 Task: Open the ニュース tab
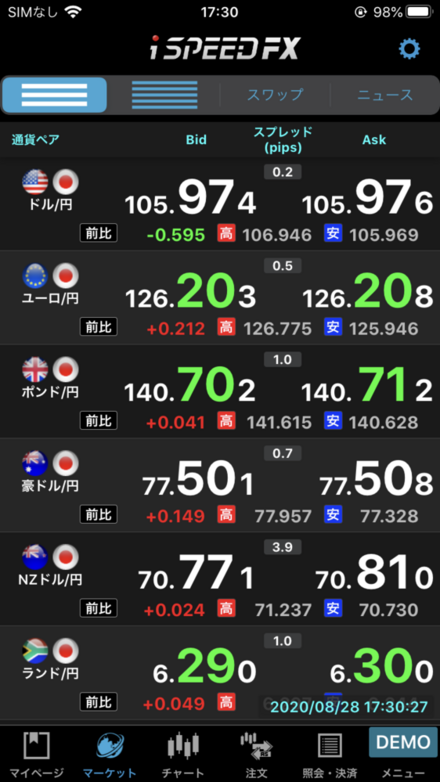click(x=385, y=95)
